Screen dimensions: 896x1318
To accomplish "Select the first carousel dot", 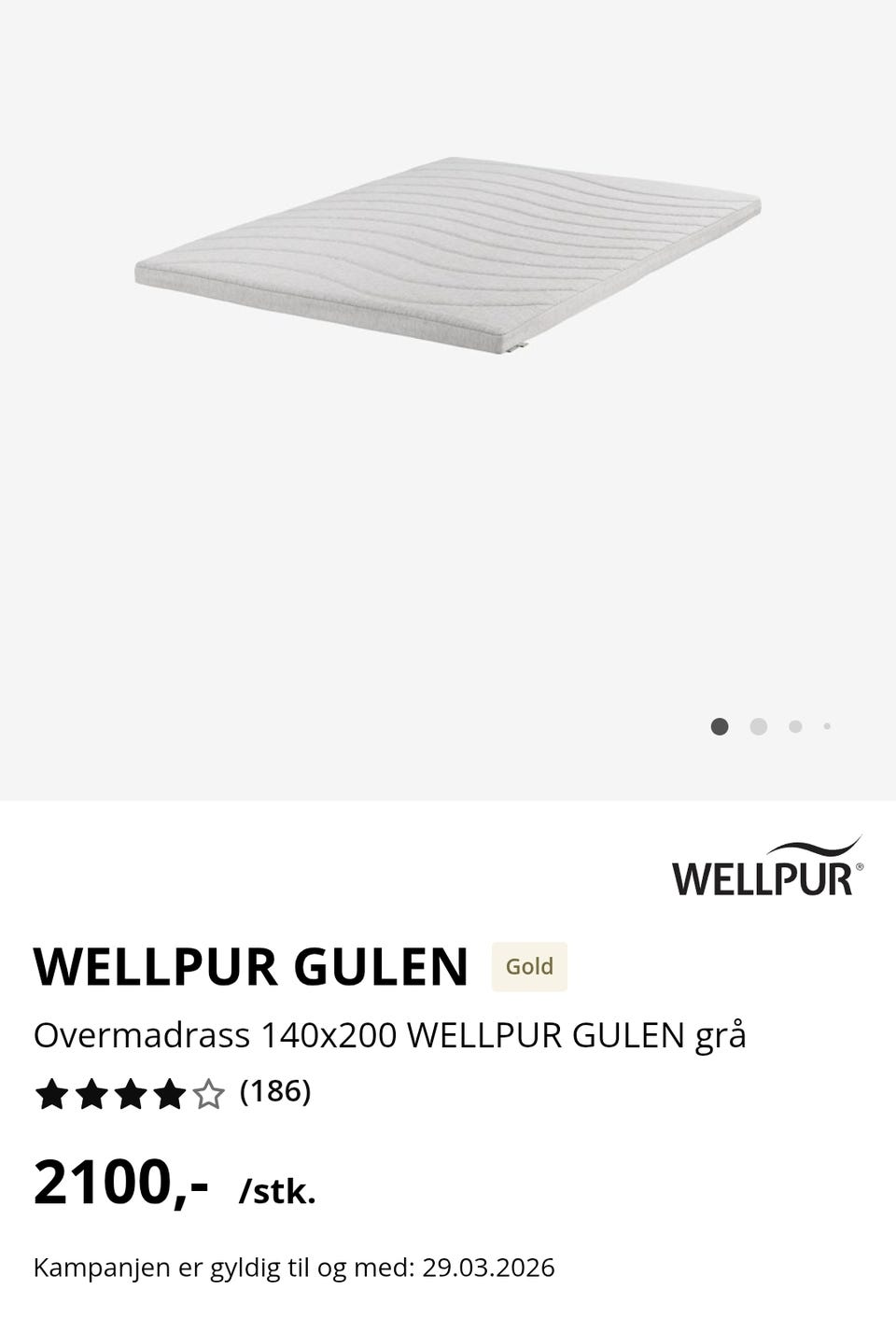I will click(x=719, y=724).
